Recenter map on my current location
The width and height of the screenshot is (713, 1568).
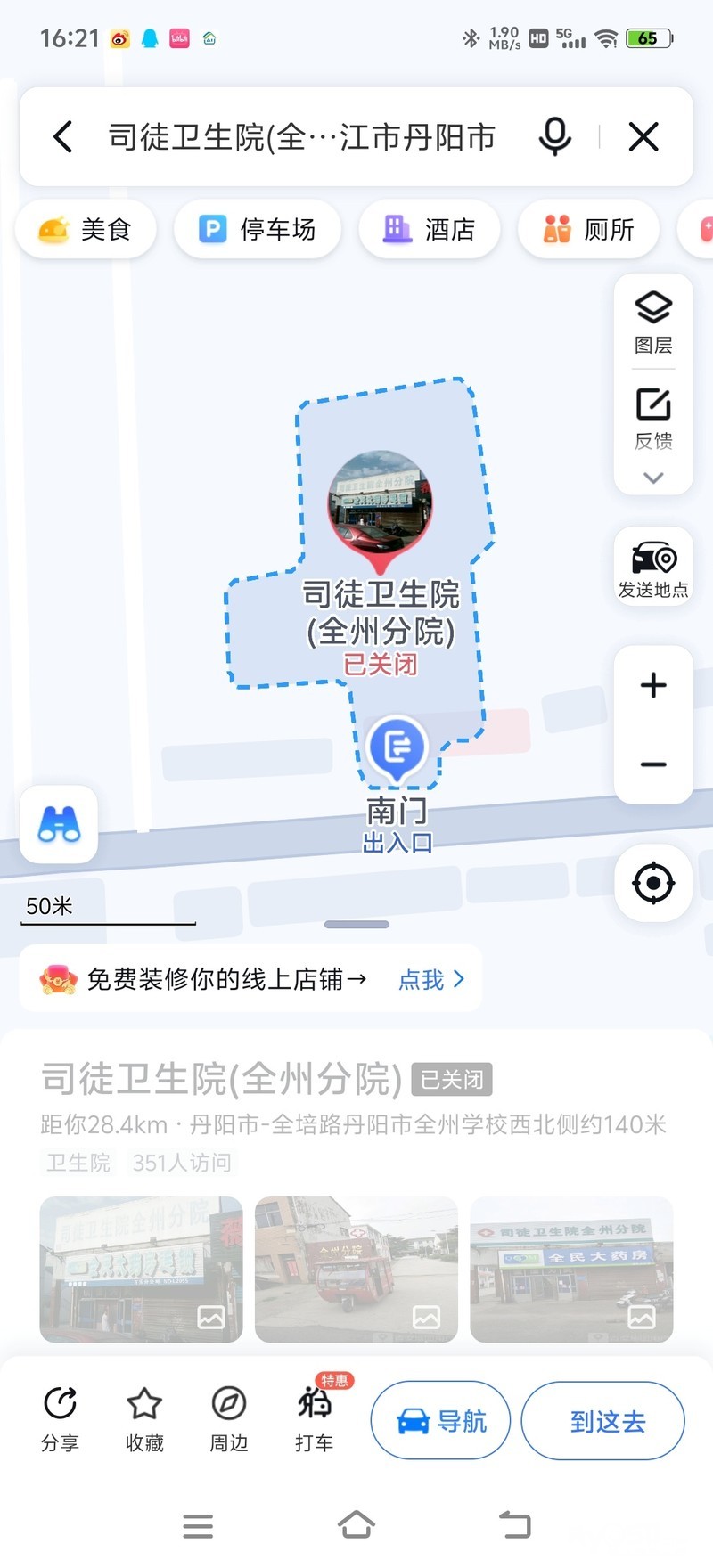[x=653, y=883]
